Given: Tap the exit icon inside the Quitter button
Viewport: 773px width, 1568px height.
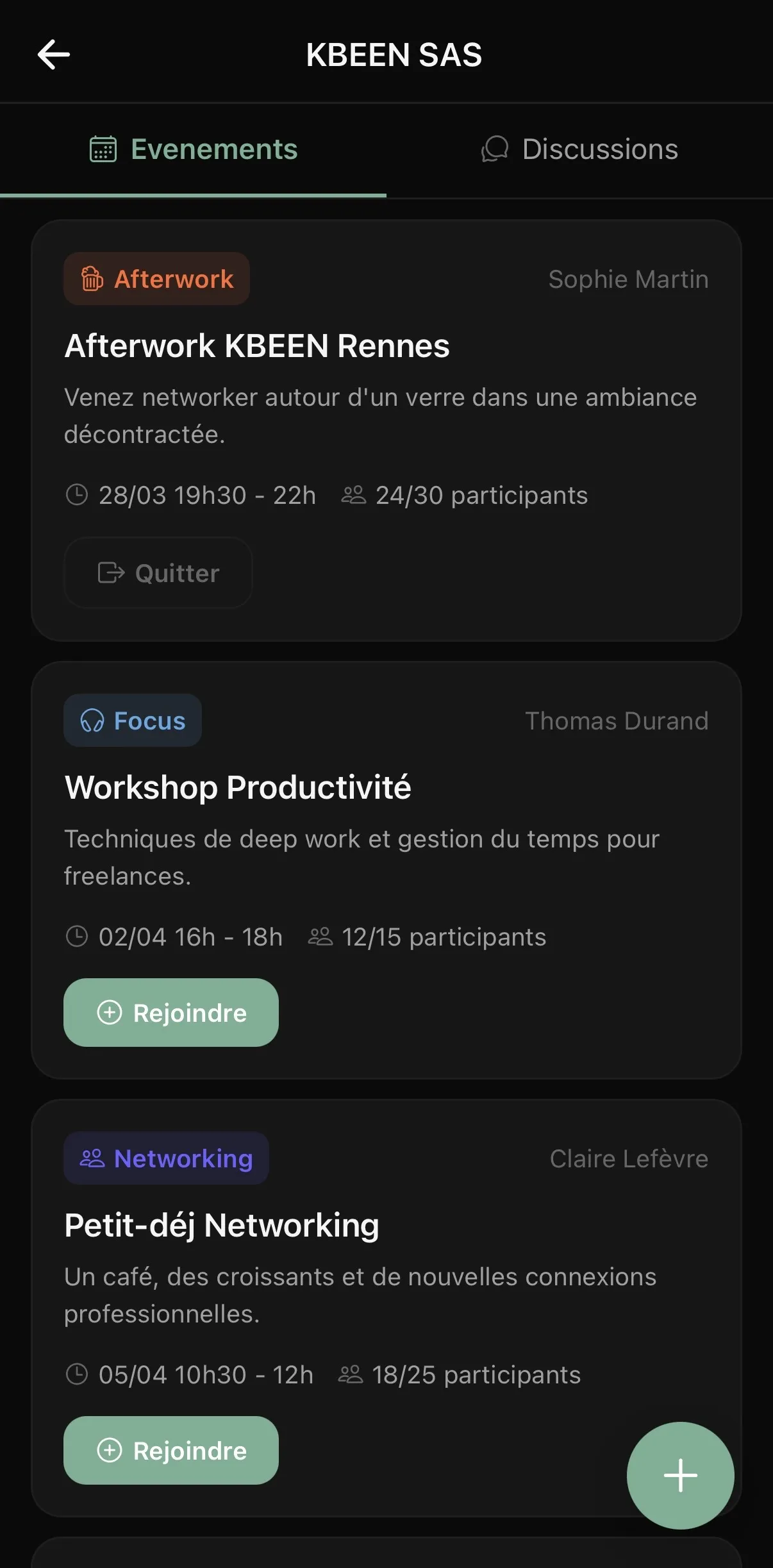Looking at the screenshot, I should (x=112, y=572).
